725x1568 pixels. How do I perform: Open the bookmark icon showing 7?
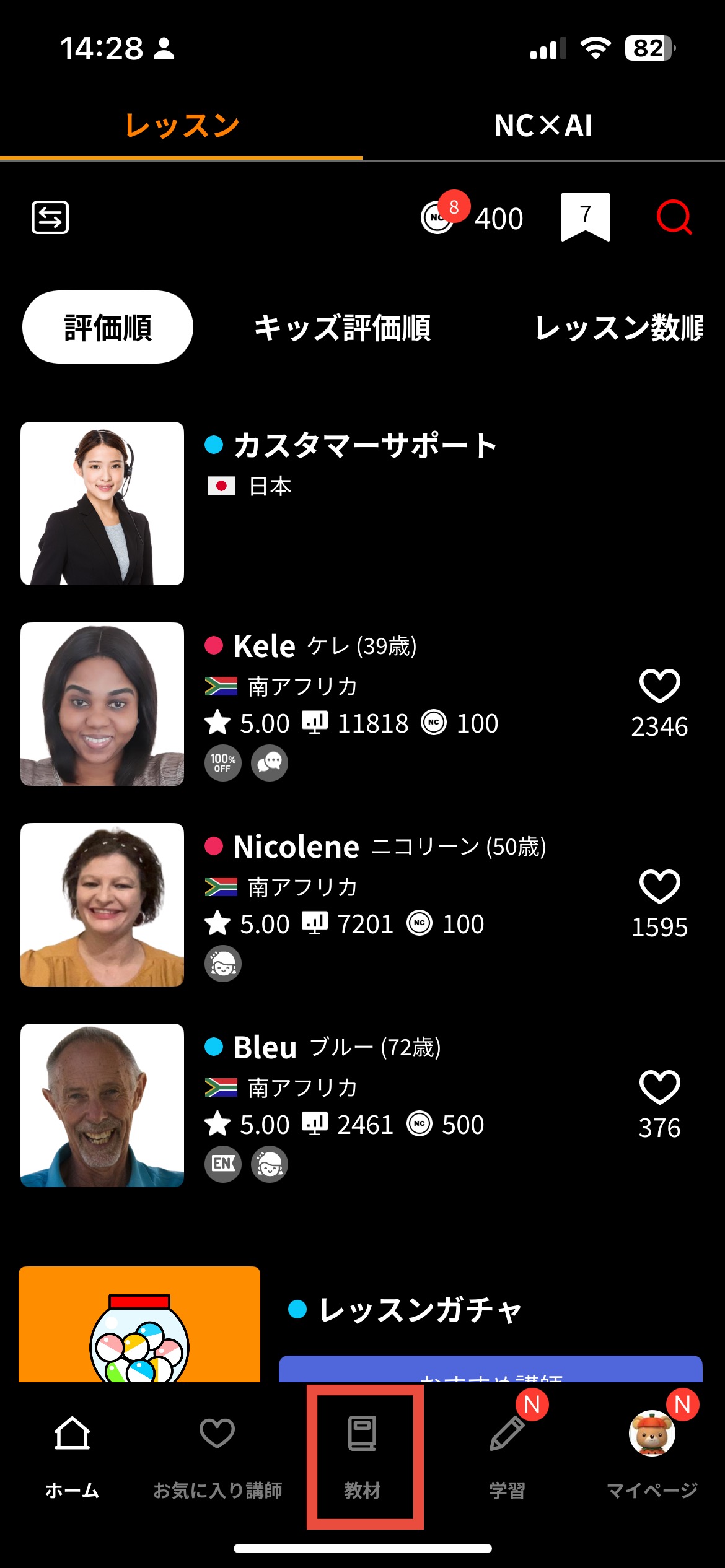click(x=585, y=217)
